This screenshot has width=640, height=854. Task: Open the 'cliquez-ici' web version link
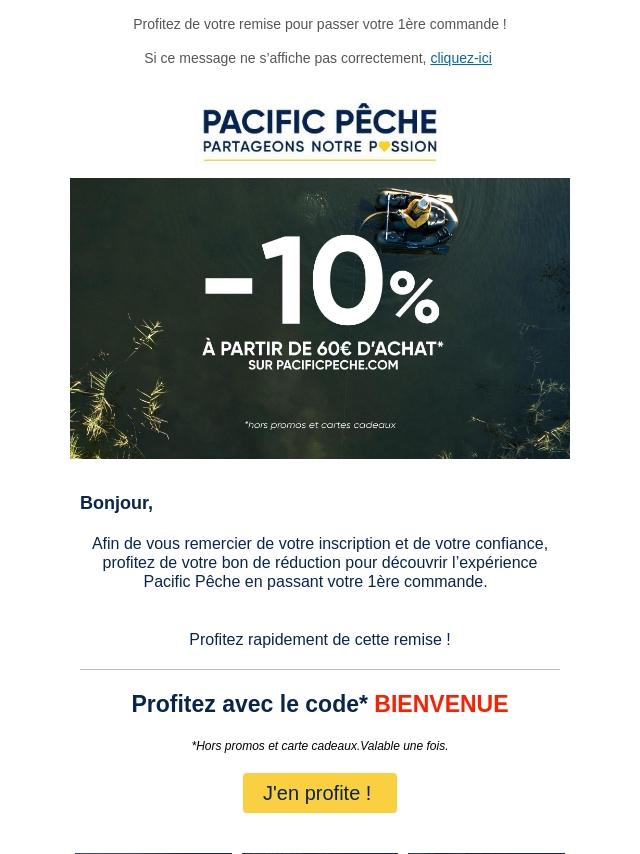tap(460, 58)
